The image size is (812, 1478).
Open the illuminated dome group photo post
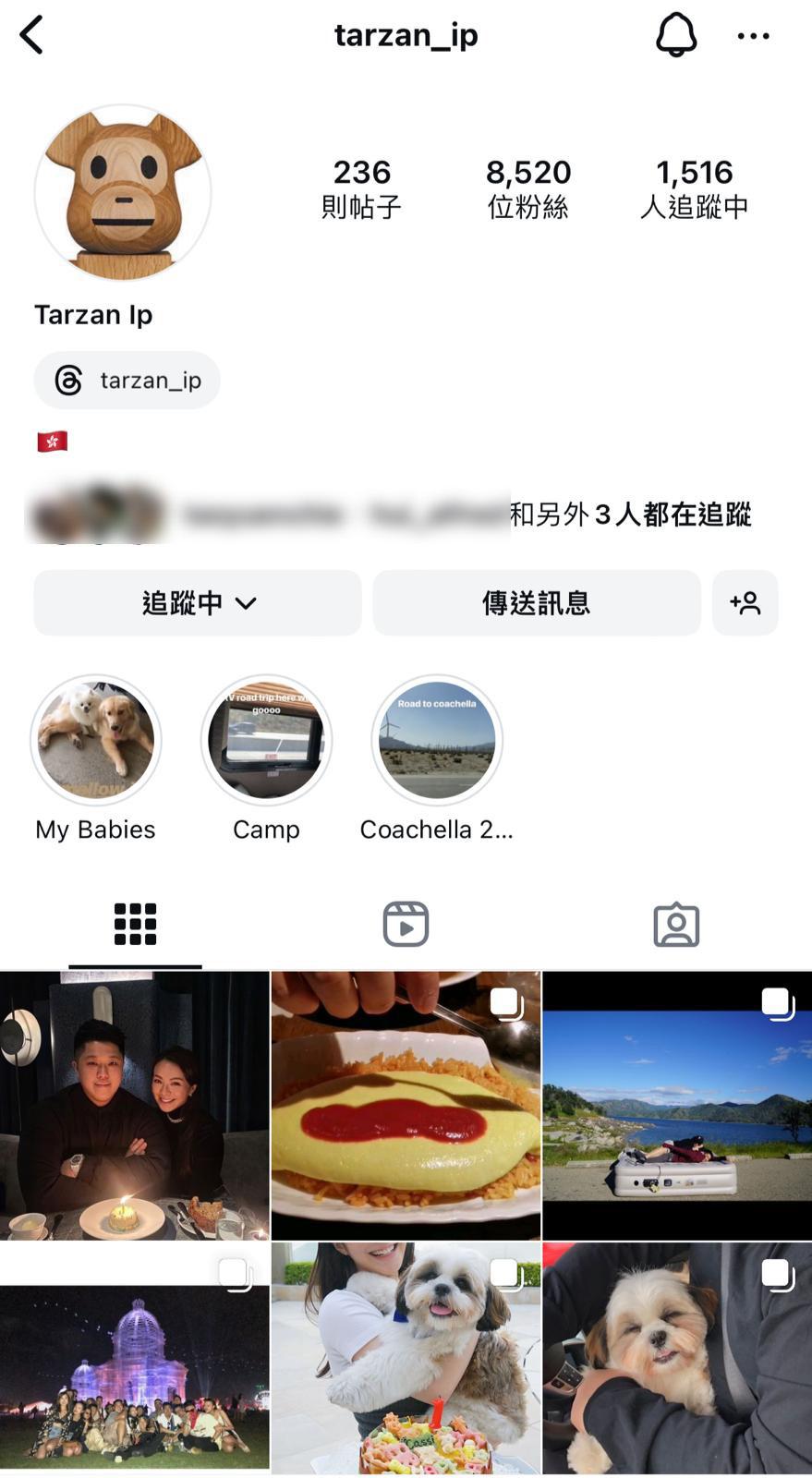134,1358
